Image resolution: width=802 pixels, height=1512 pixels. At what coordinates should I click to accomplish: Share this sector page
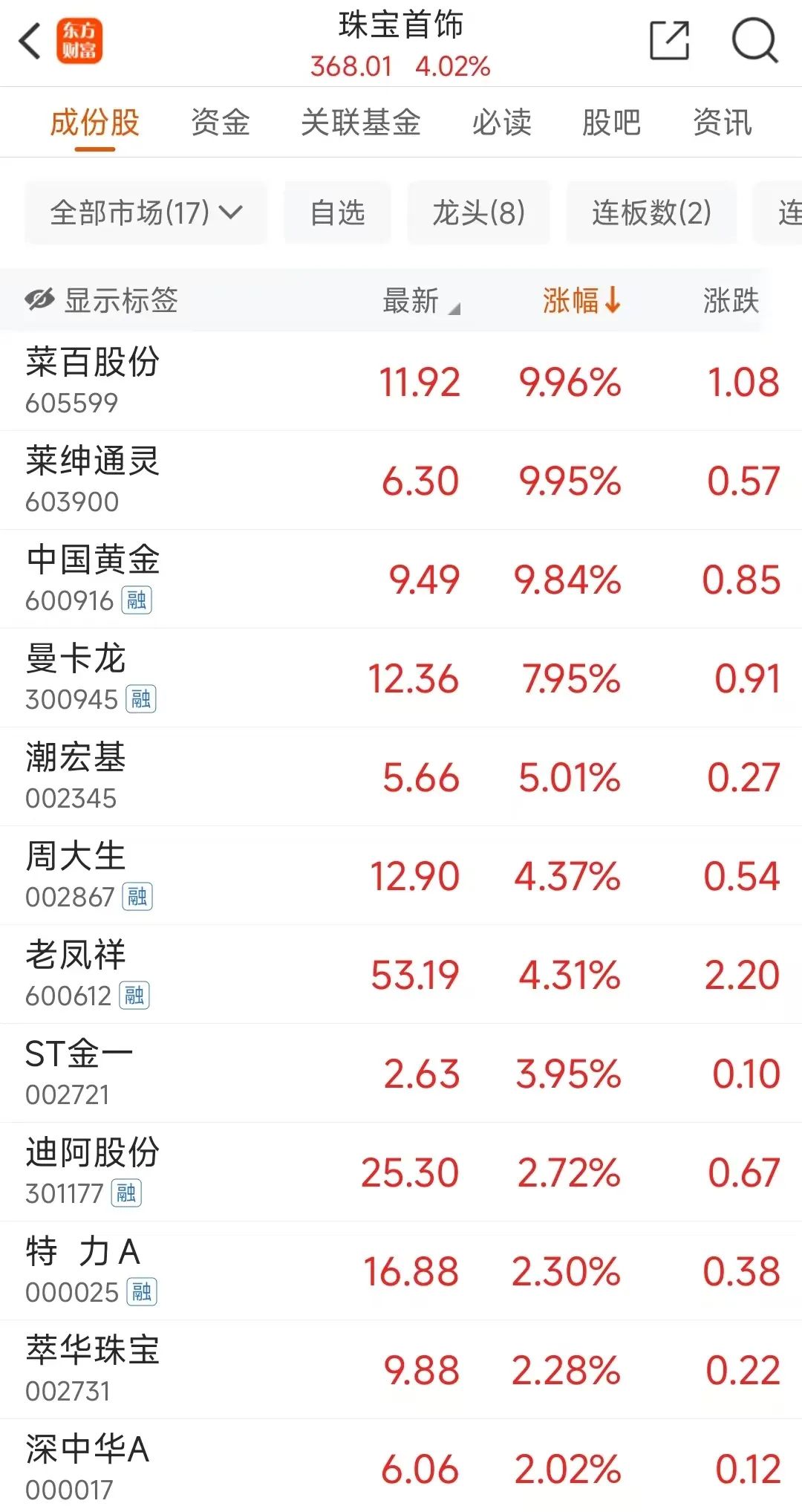(x=669, y=42)
